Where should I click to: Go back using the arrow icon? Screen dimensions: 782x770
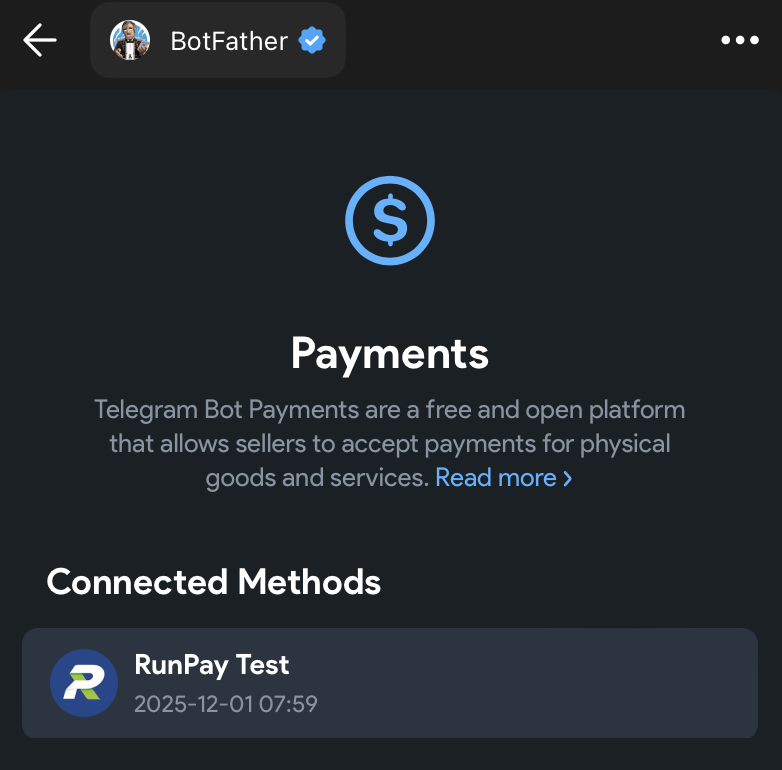[x=40, y=41]
